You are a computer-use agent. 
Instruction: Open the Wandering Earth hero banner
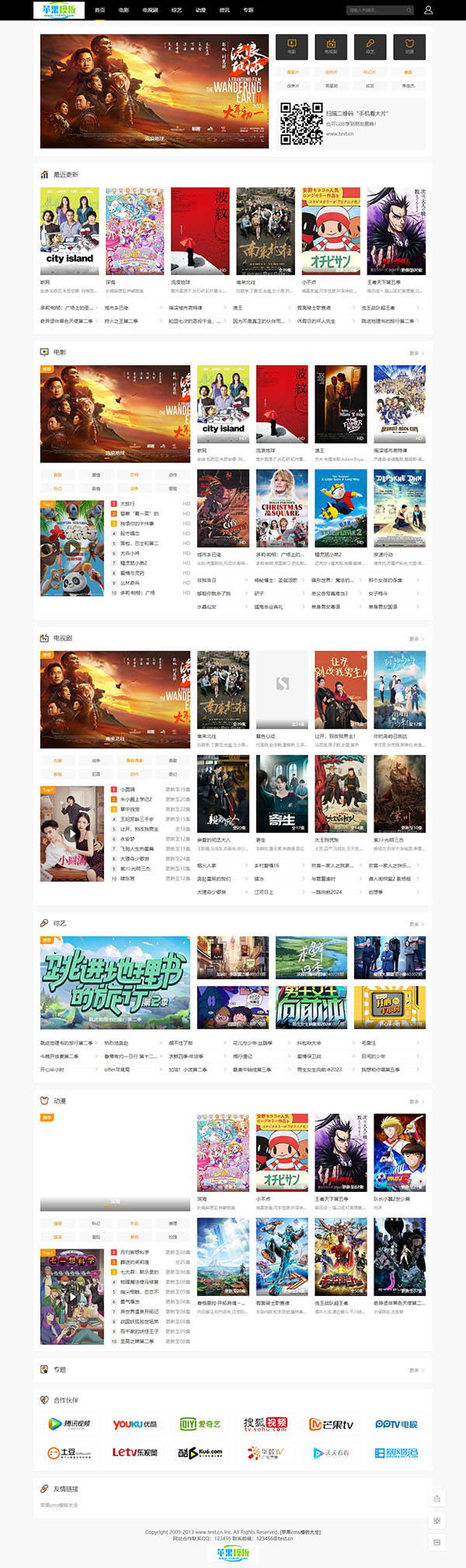click(154, 91)
